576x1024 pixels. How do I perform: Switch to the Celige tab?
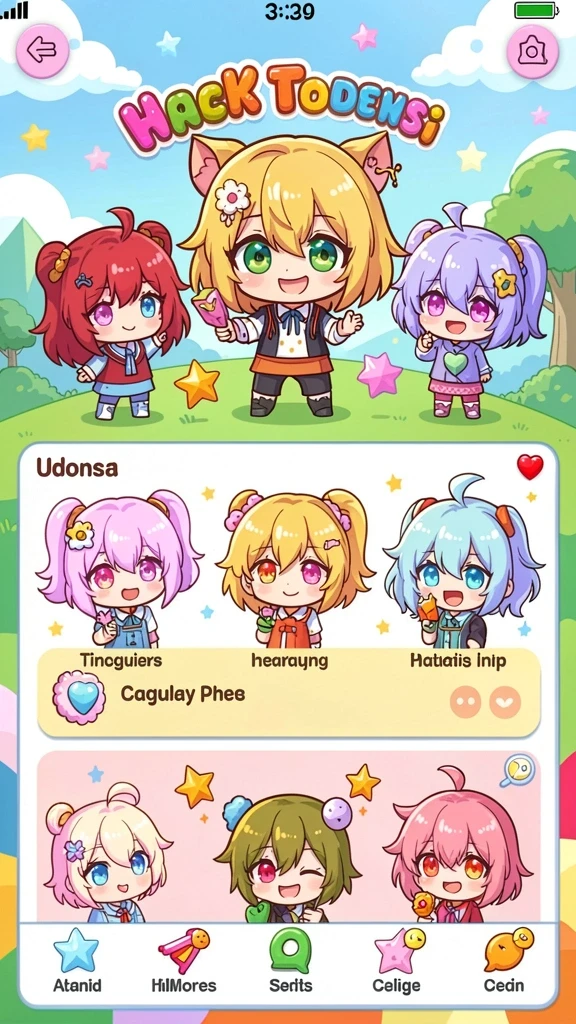(x=397, y=960)
